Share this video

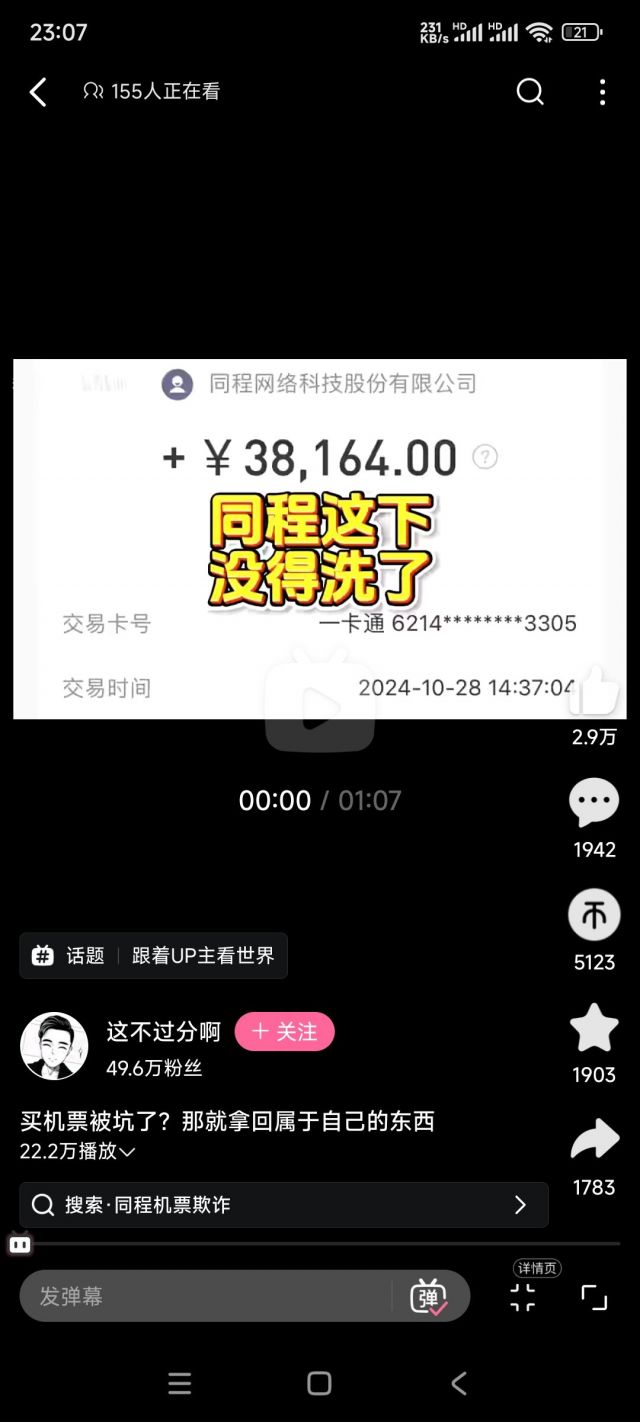point(594,1140)
